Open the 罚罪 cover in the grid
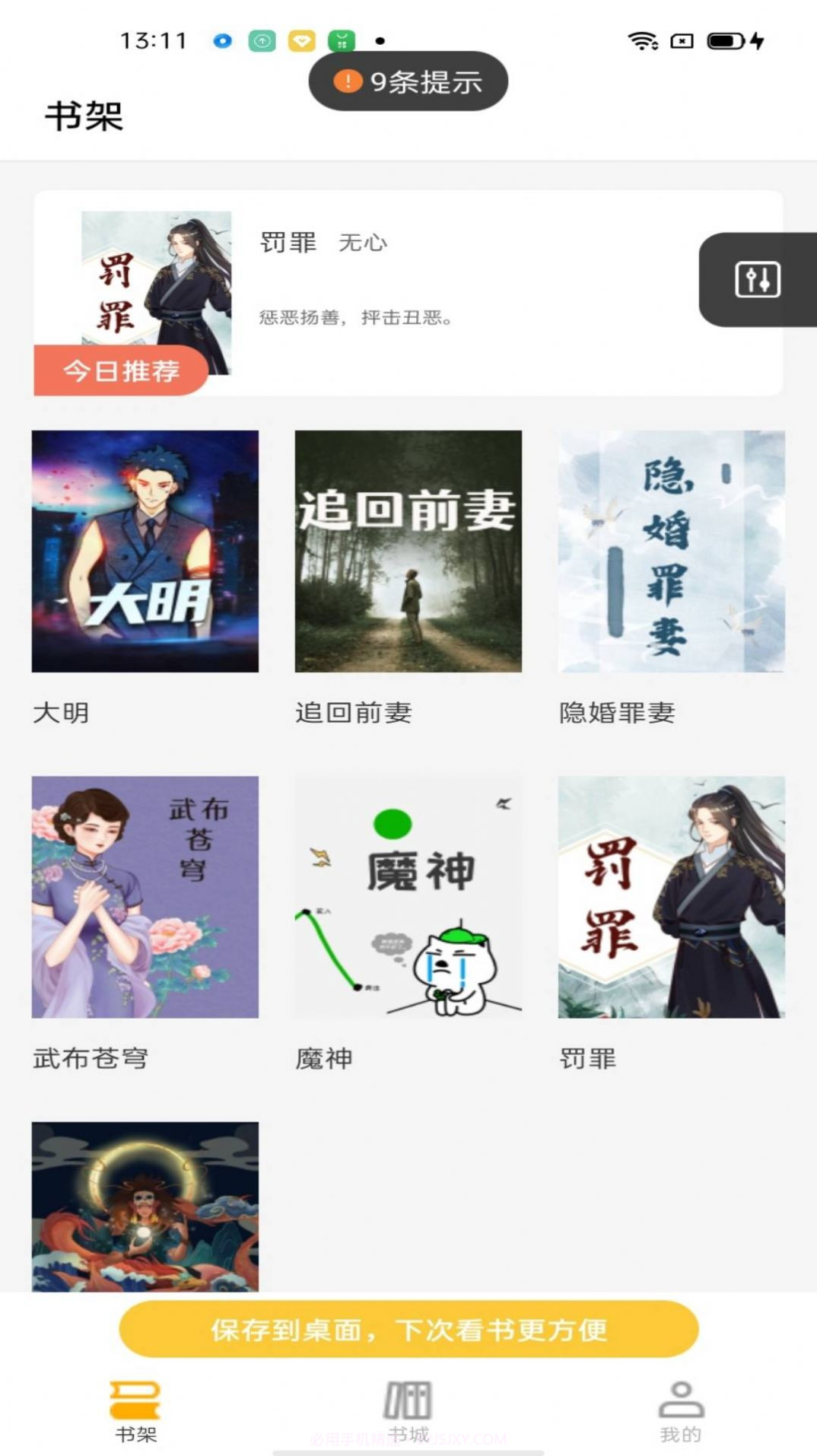817x1456 pixels. [x=671, y=898]
